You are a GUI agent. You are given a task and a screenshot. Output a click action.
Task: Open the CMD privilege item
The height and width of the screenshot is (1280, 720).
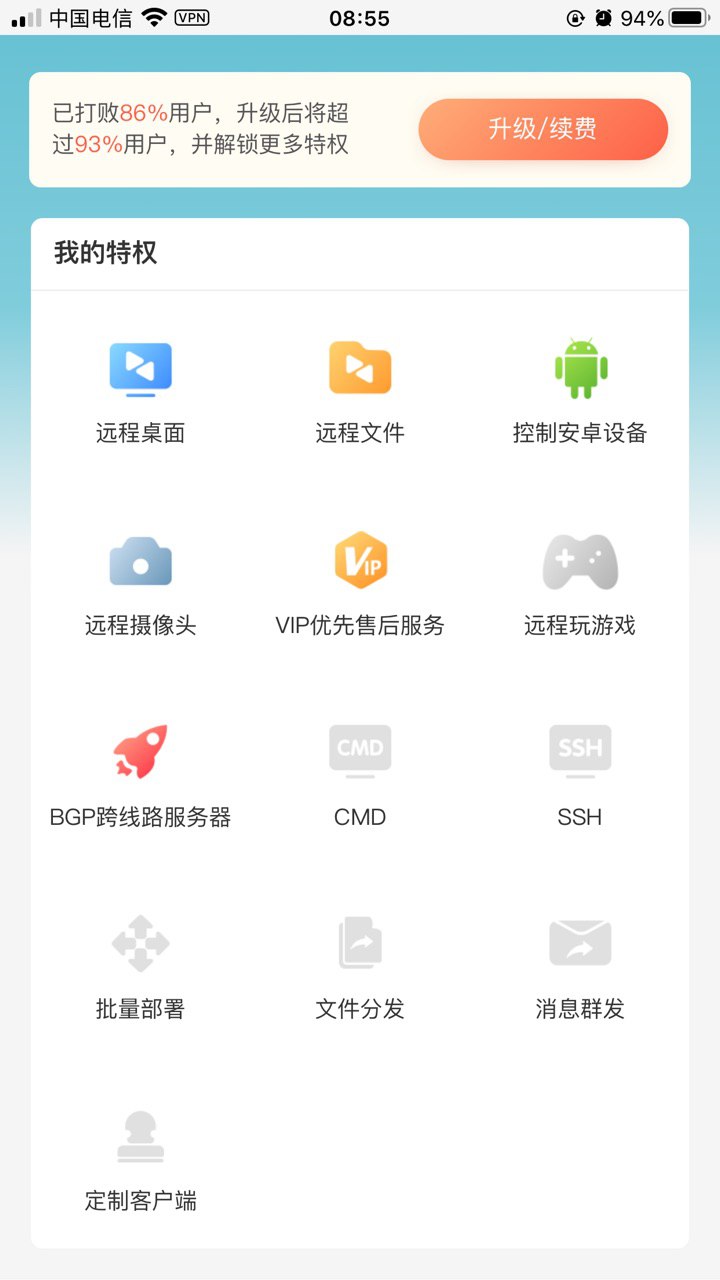click(x=360, y=777)
